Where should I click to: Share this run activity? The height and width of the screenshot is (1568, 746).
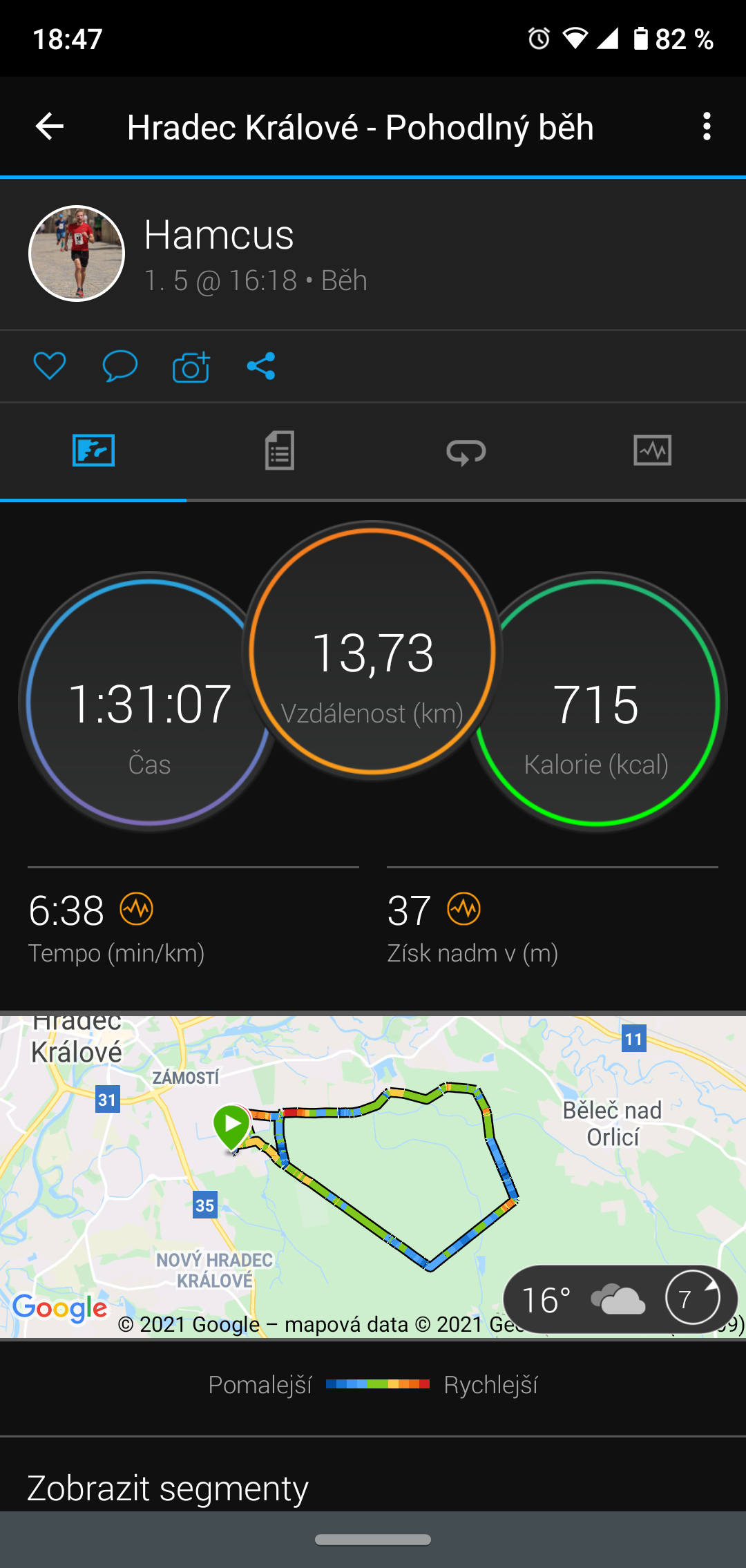261,366
